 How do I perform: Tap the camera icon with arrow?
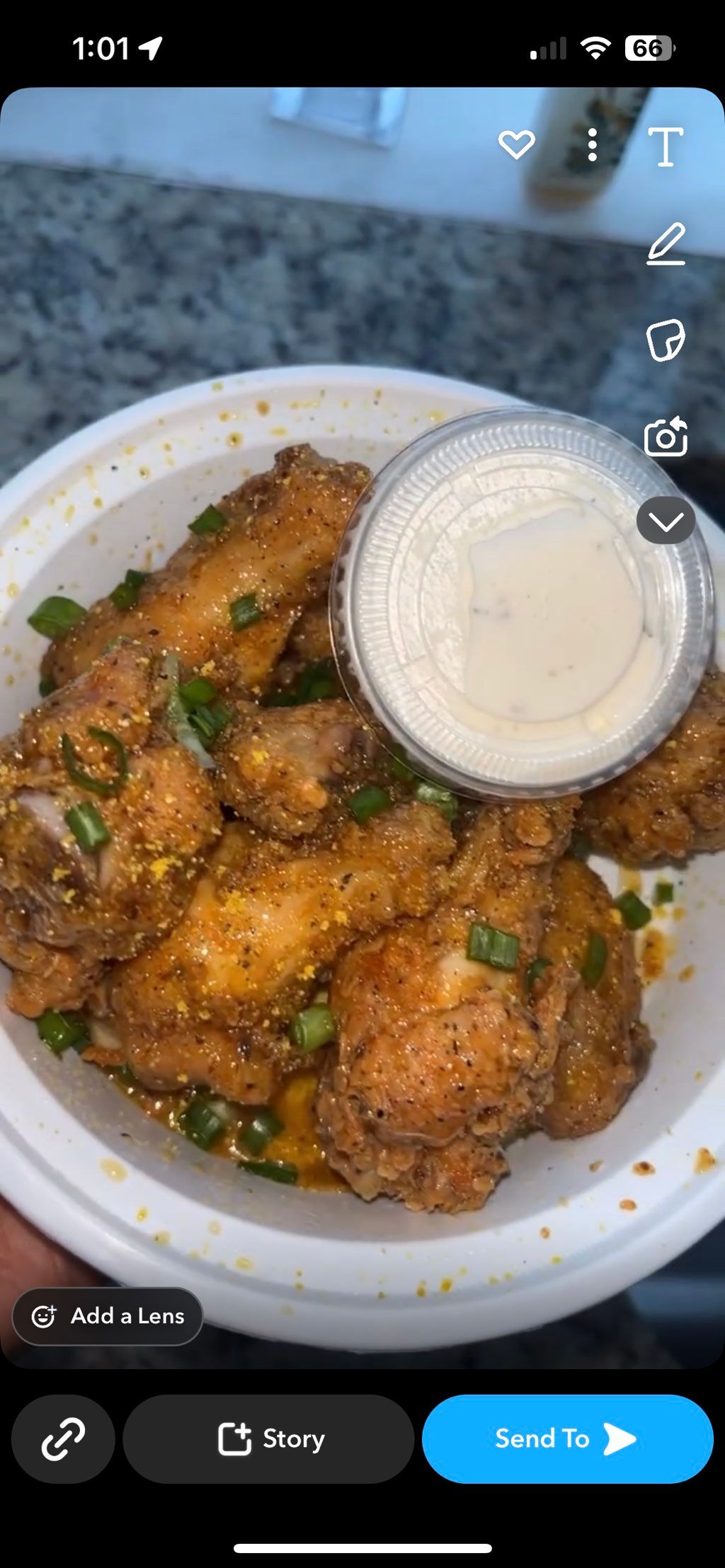coord(666,437)
